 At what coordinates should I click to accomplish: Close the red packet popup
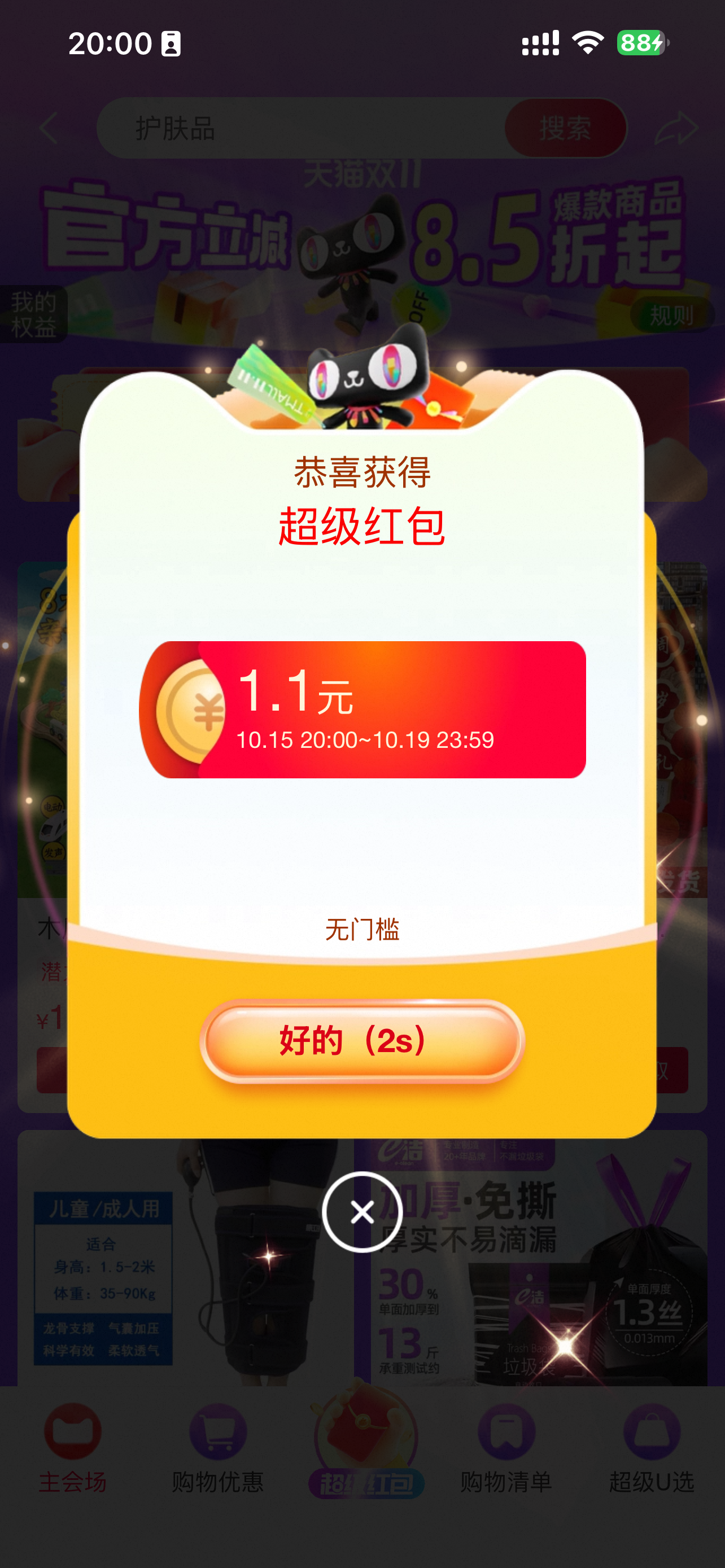click(362, 1212)
